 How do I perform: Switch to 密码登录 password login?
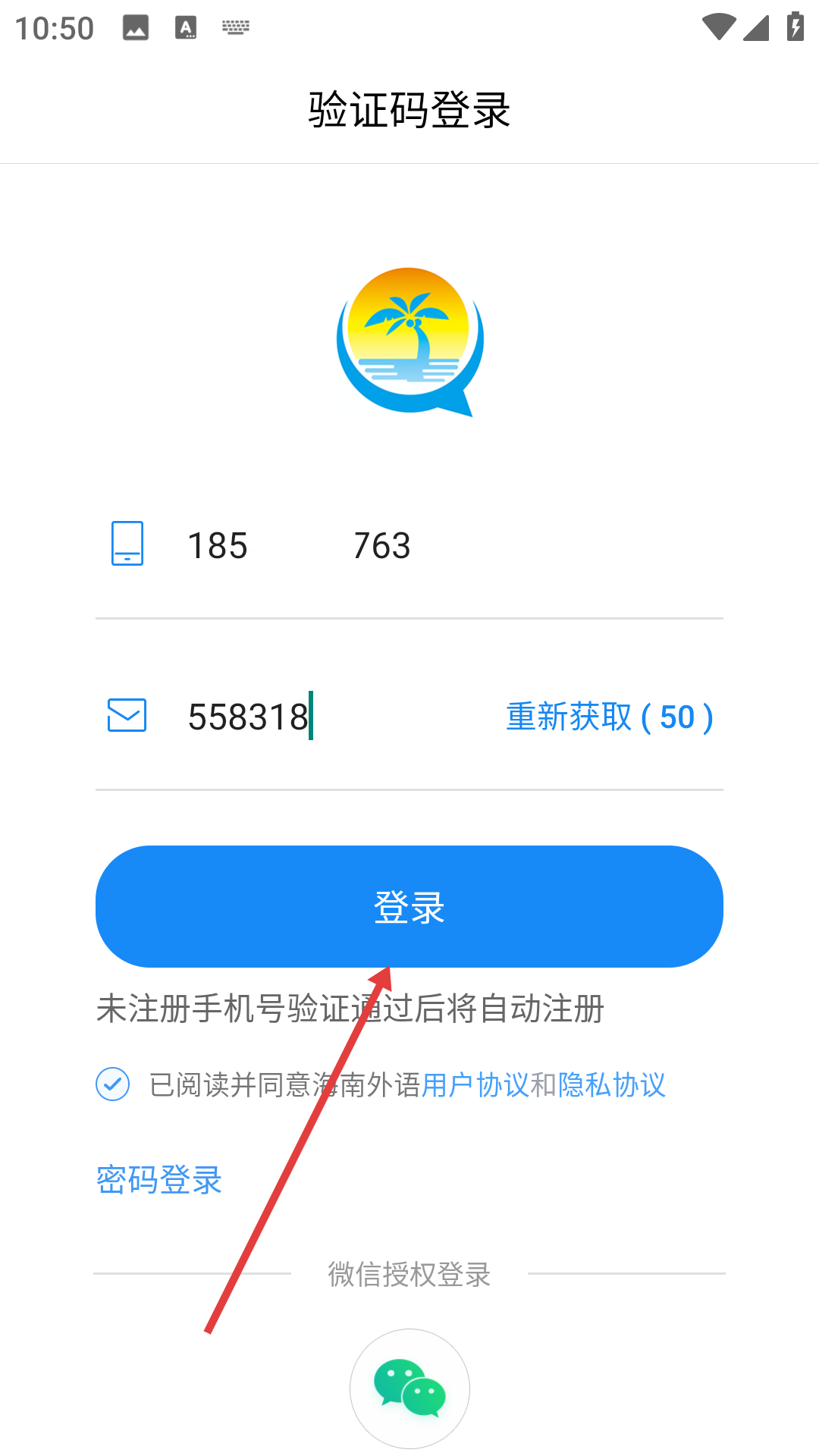[x=159, y=1180]
